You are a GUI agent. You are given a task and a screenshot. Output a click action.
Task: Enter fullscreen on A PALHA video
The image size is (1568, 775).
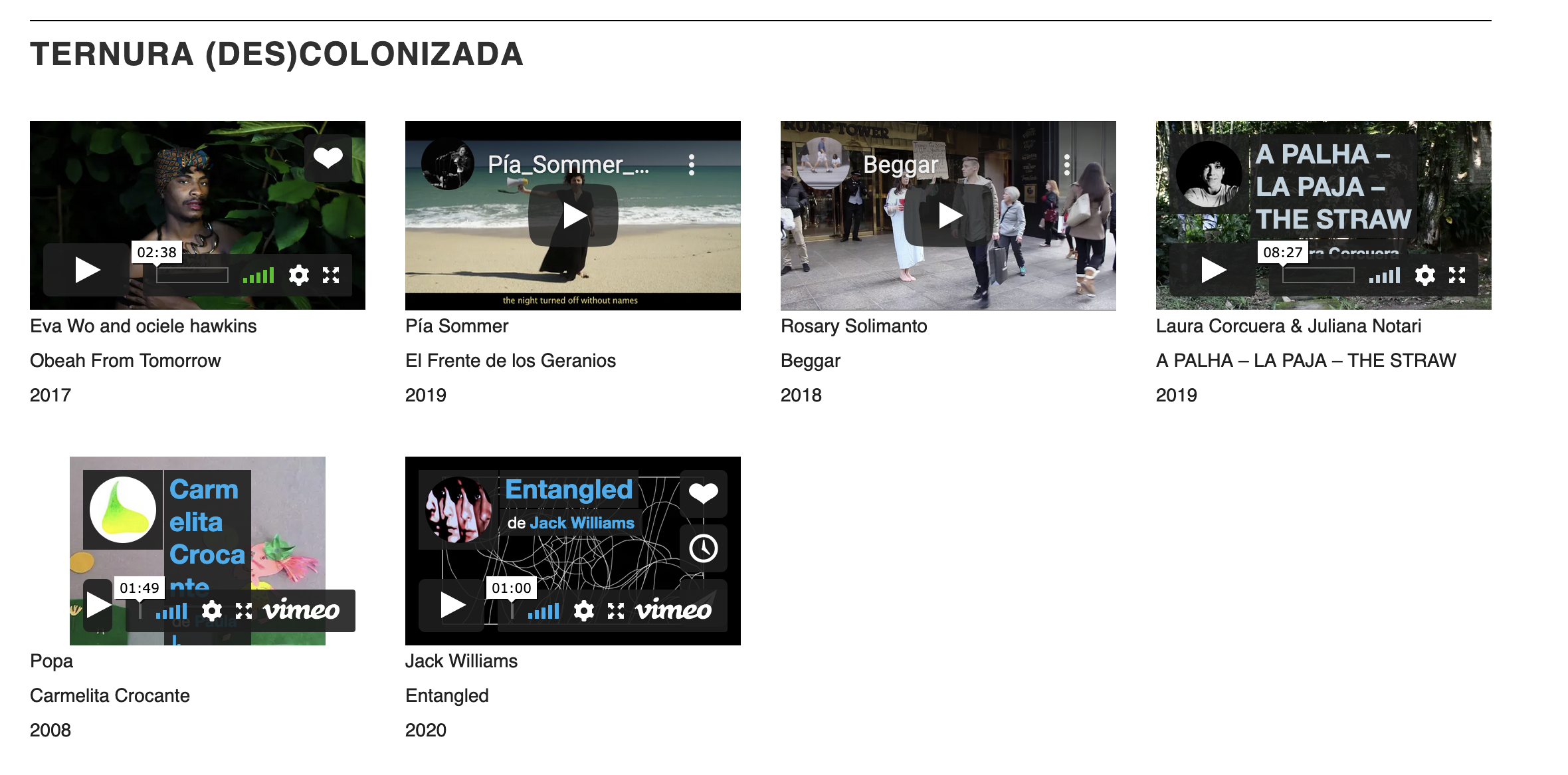pyautogui.click(x=1457, y=275)
